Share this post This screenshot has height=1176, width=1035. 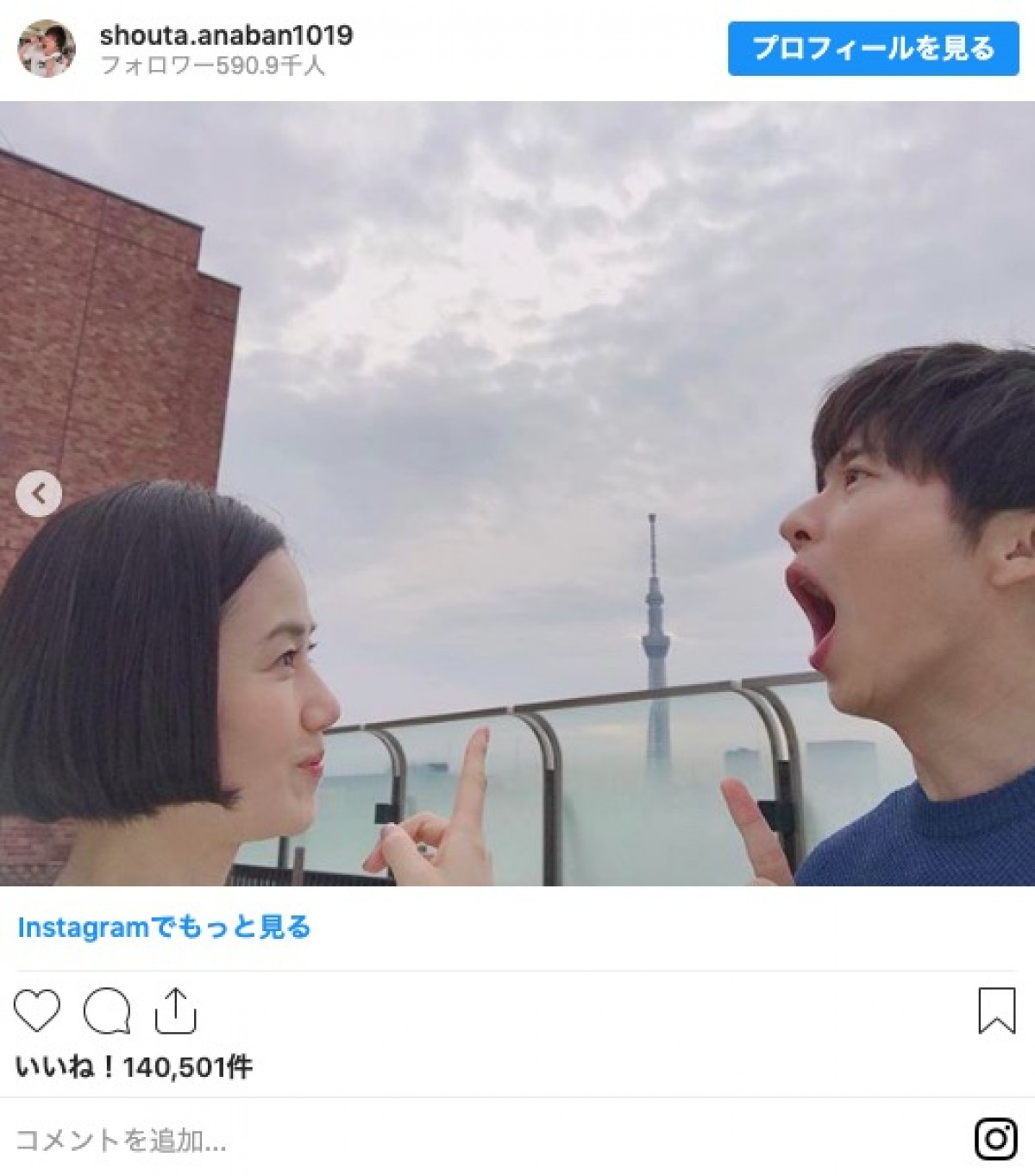tap(176, 1011)
